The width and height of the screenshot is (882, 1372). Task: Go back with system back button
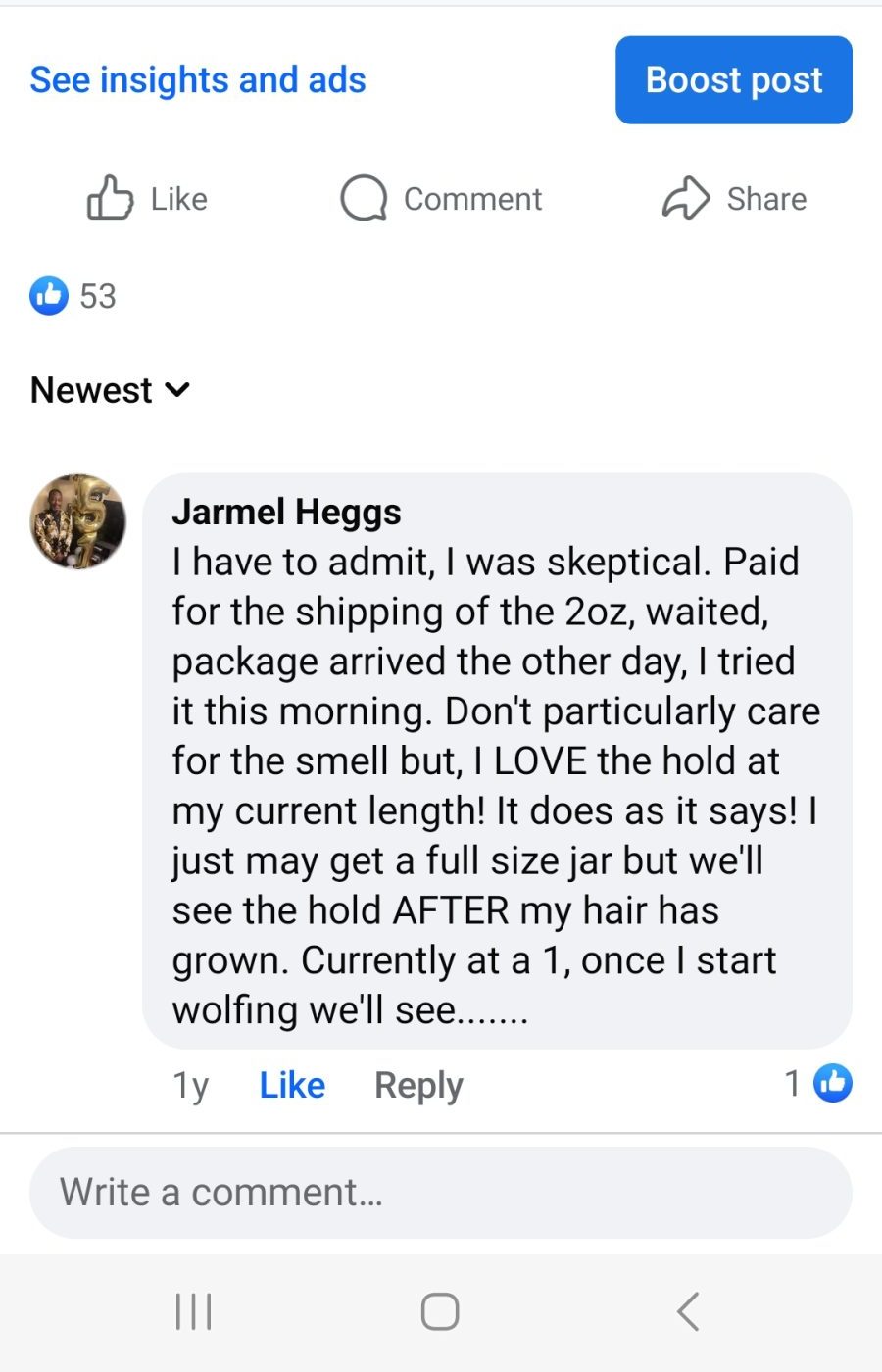coord(688,1311)
